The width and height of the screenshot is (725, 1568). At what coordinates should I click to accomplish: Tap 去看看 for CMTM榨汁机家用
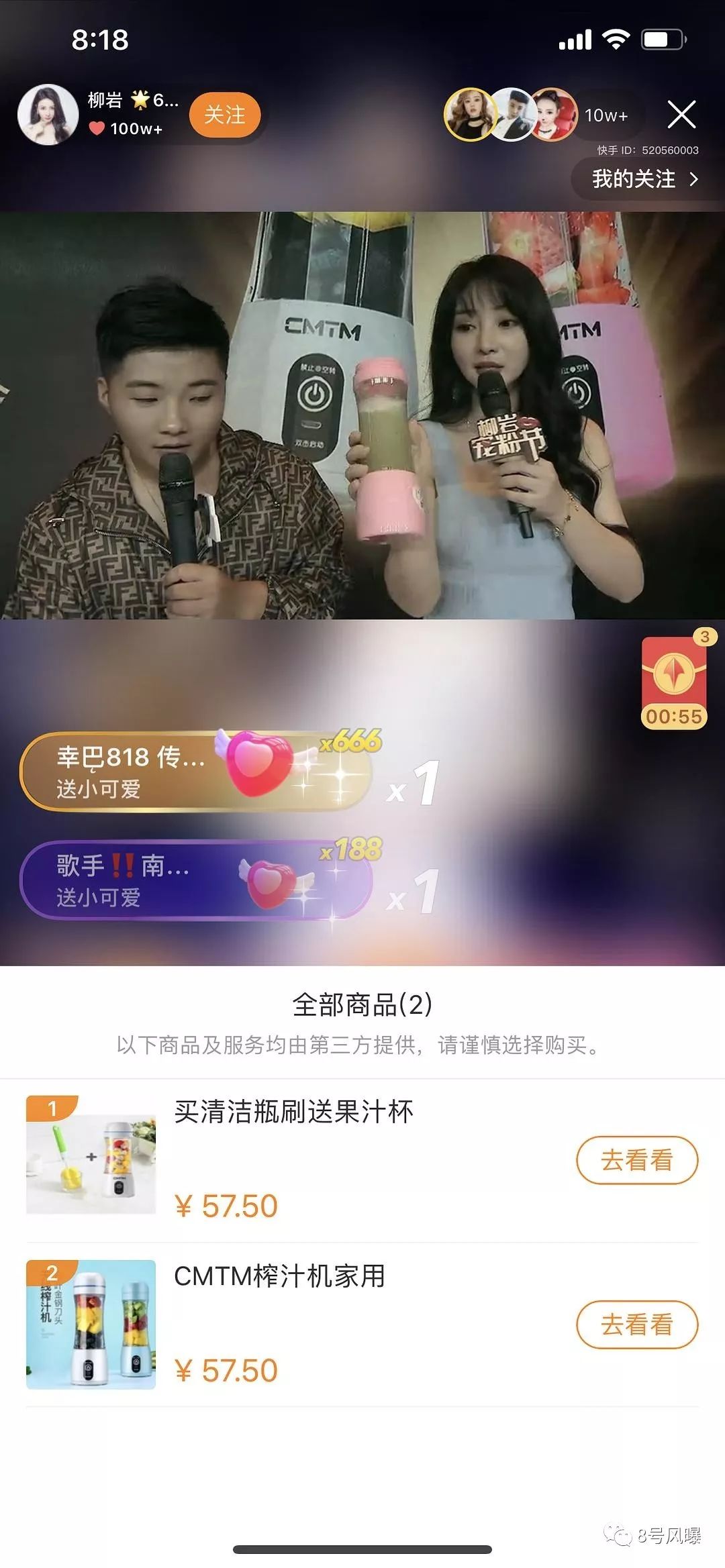(636, 1324)
